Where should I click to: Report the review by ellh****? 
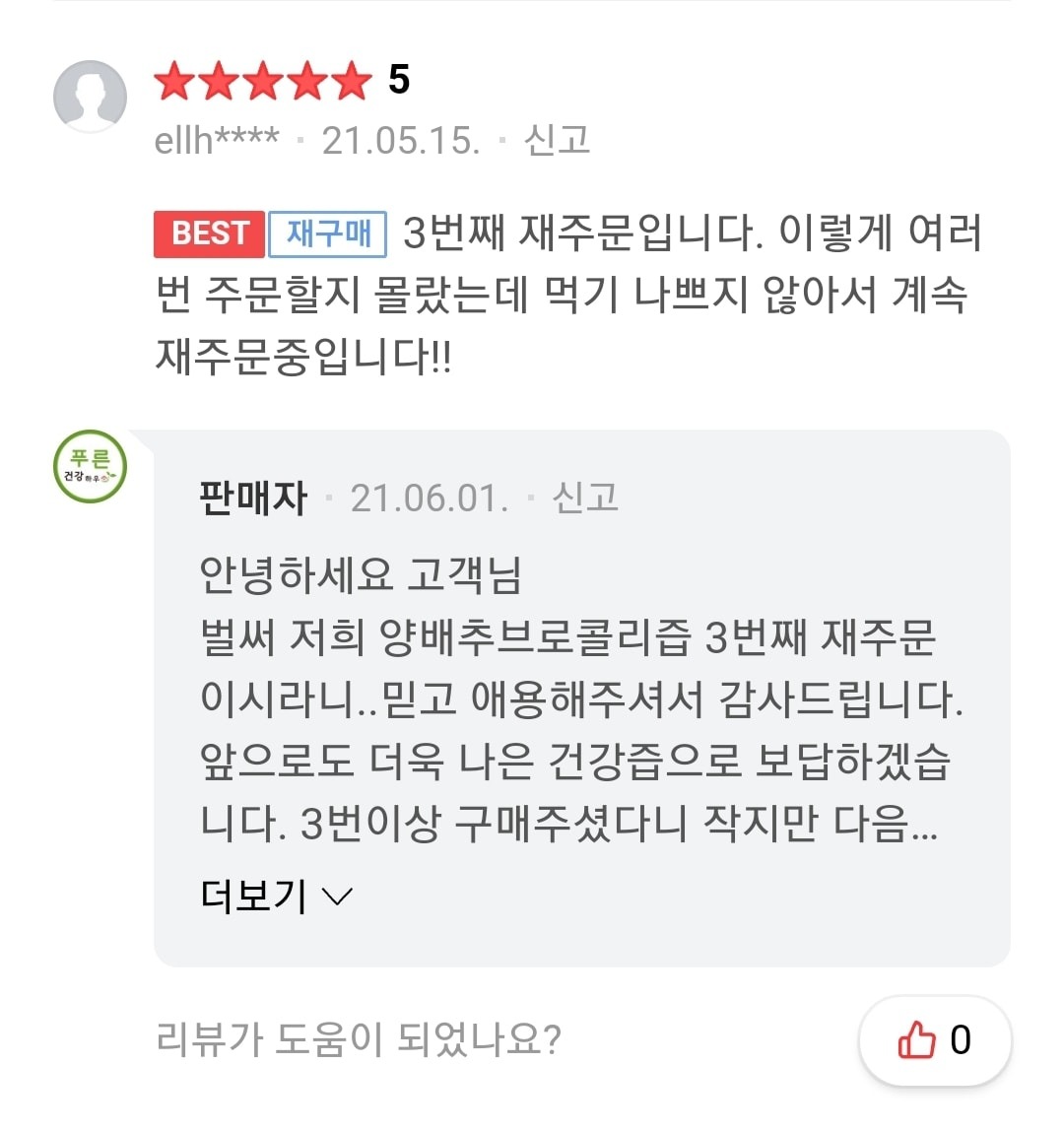point(557,141)
